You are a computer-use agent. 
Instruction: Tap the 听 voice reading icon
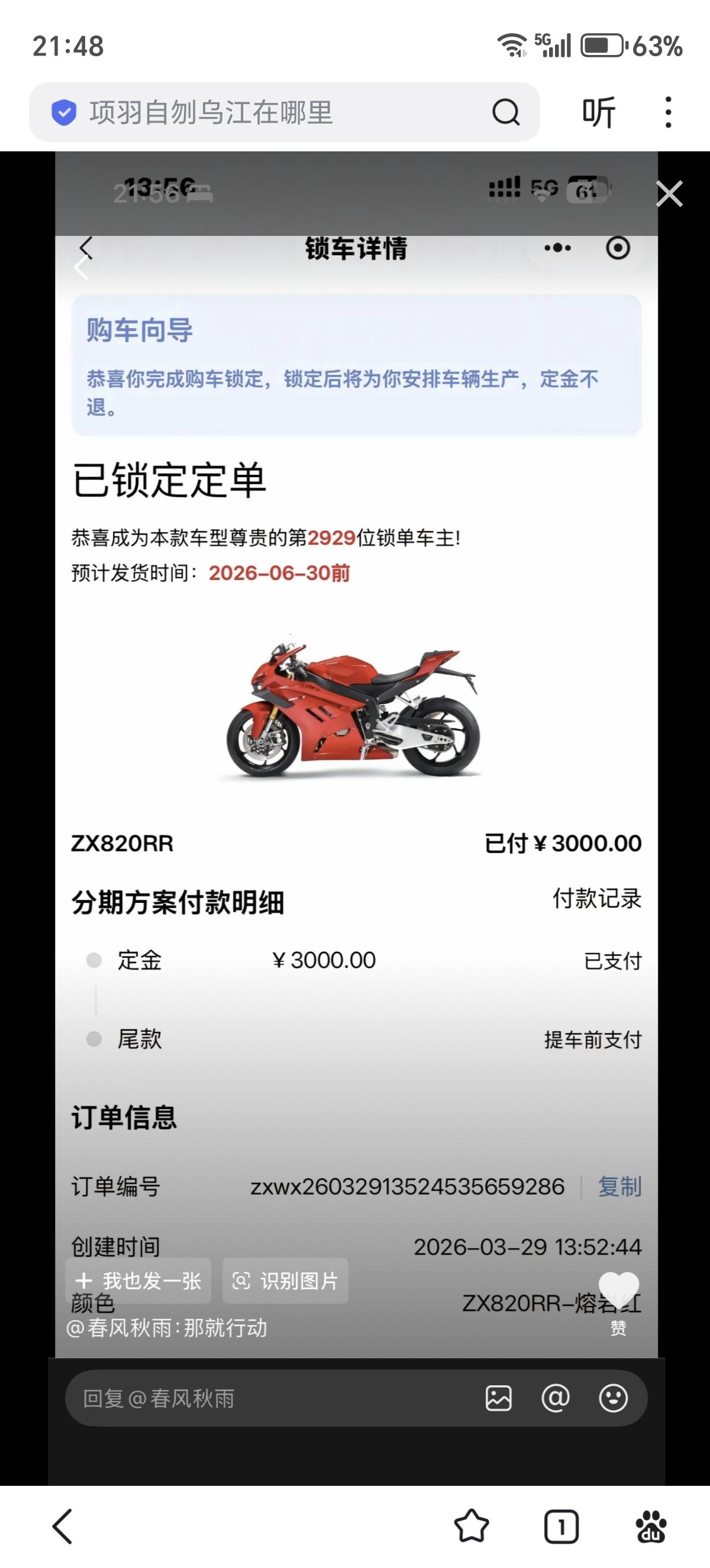point(599,112)
